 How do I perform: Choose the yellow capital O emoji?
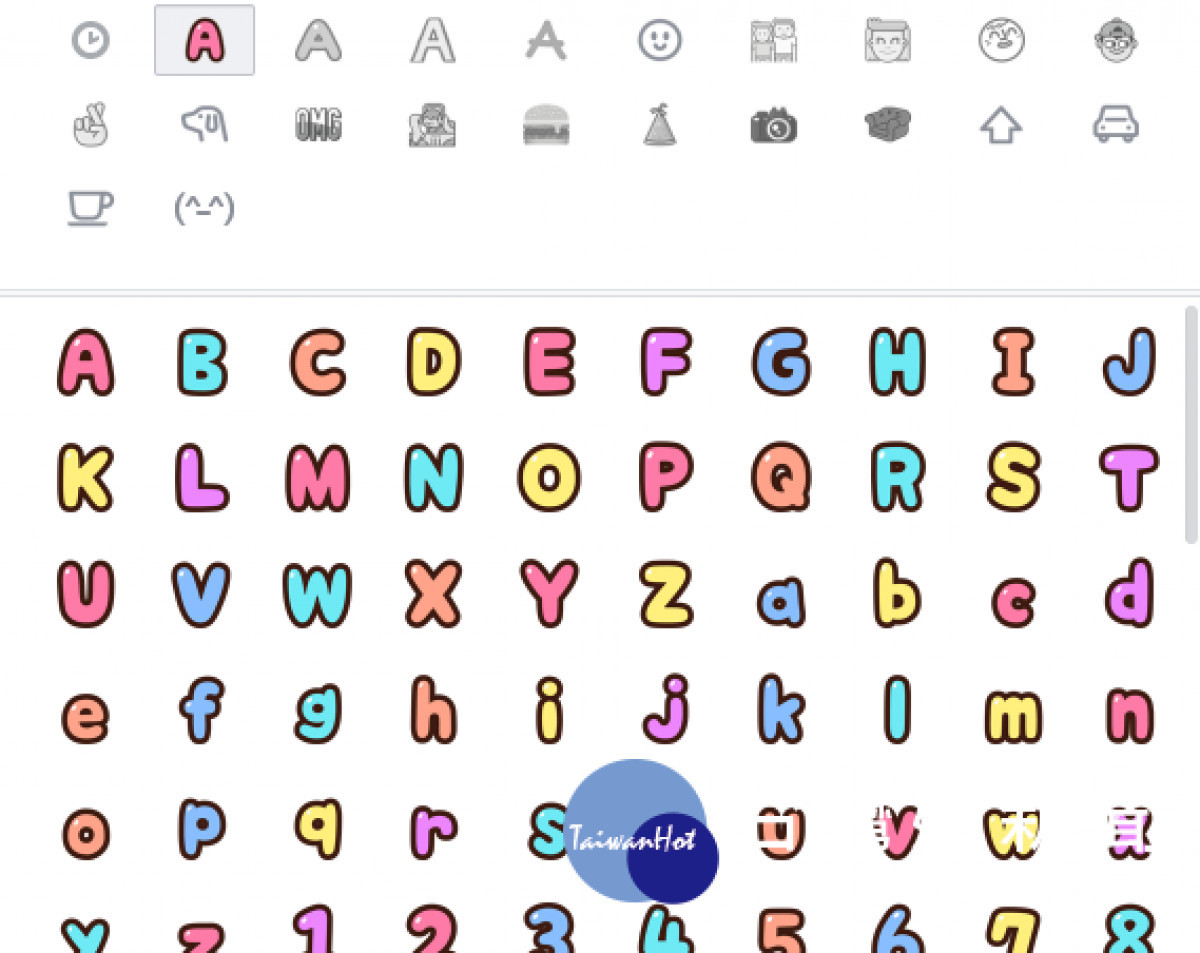(x=549, y=477)
